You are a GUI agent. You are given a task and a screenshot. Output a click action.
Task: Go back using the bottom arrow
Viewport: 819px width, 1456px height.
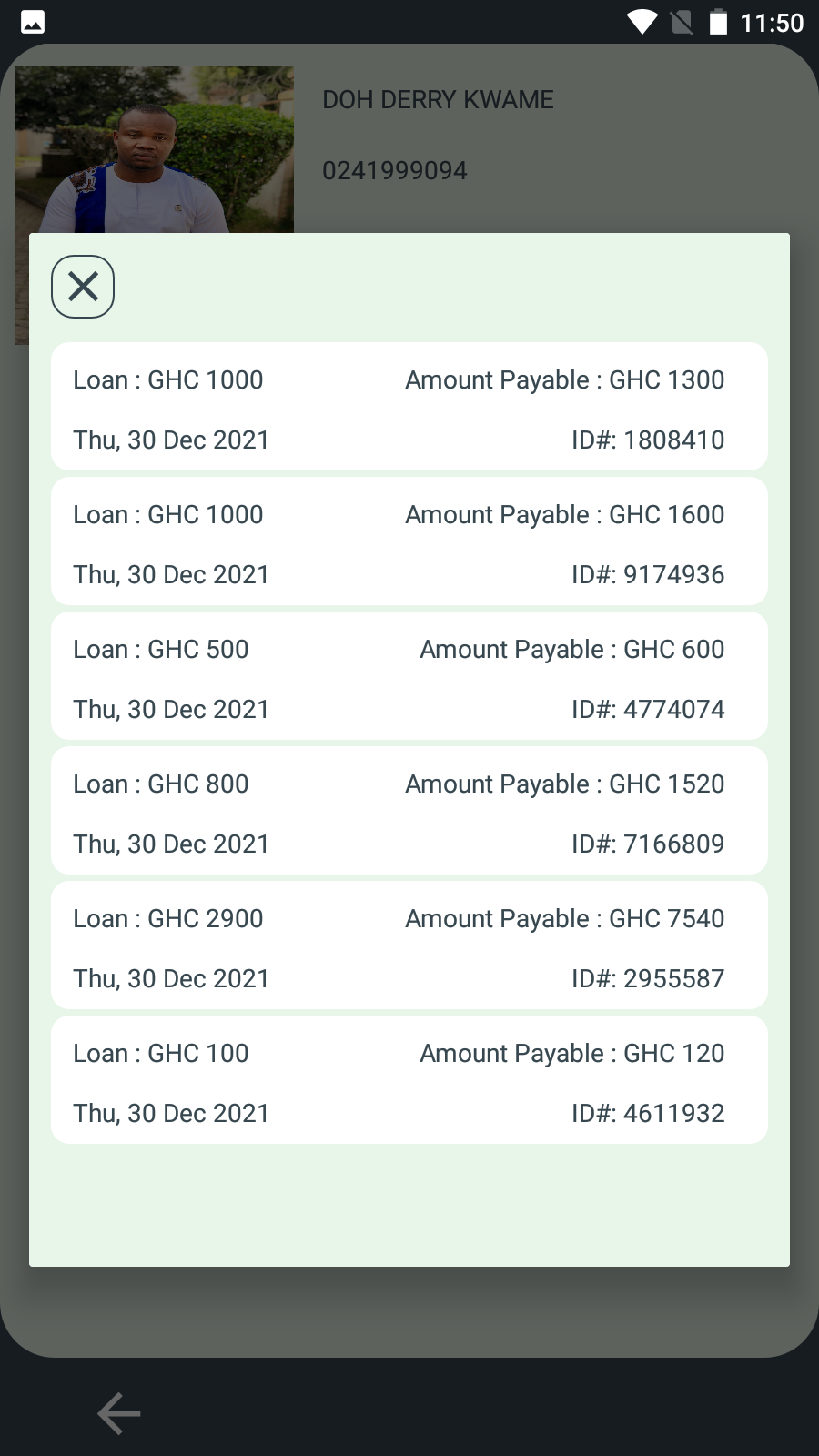pyautogui.click(x=119, y=1413)
